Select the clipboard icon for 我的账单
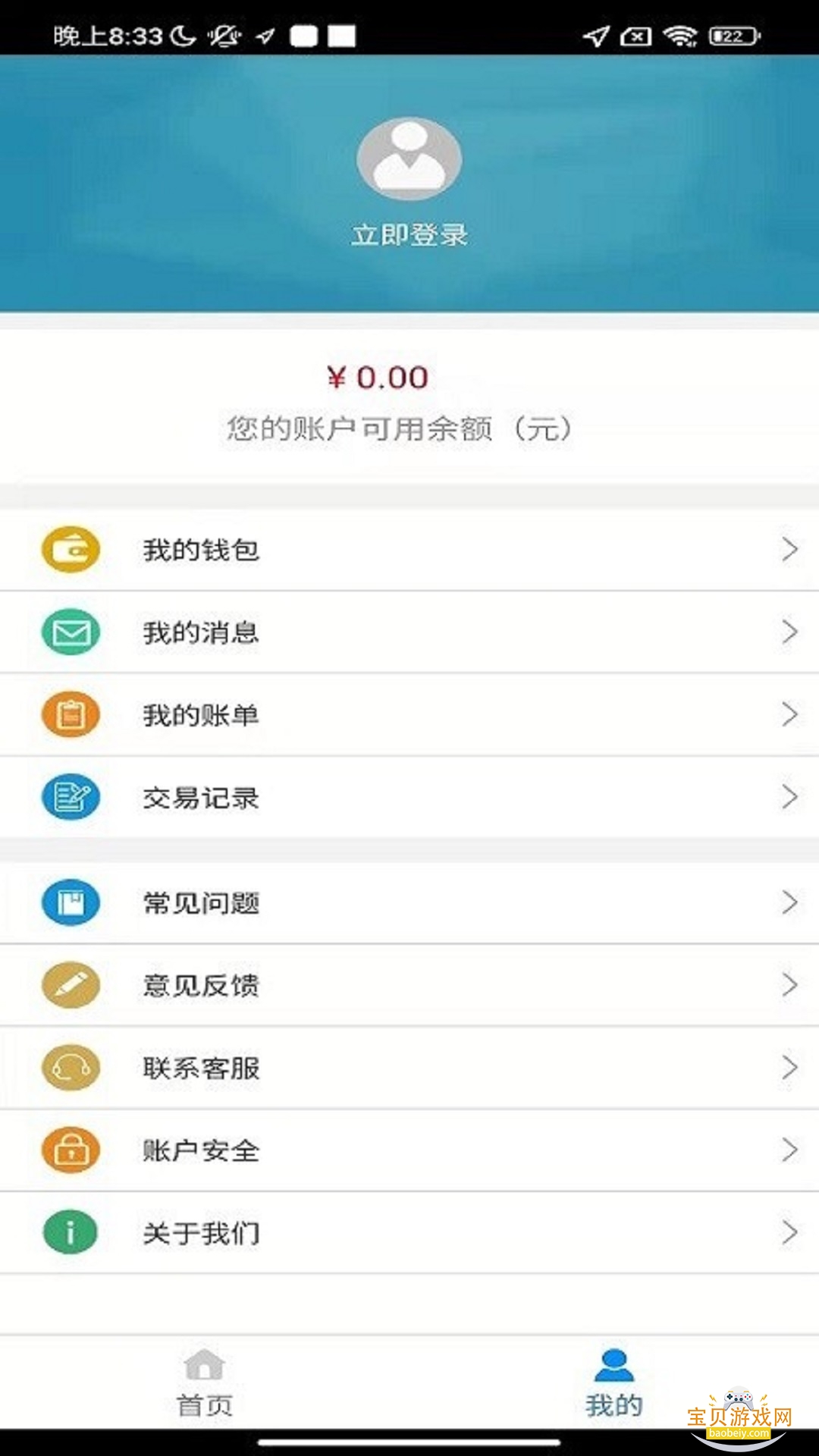 pos(70,715)
